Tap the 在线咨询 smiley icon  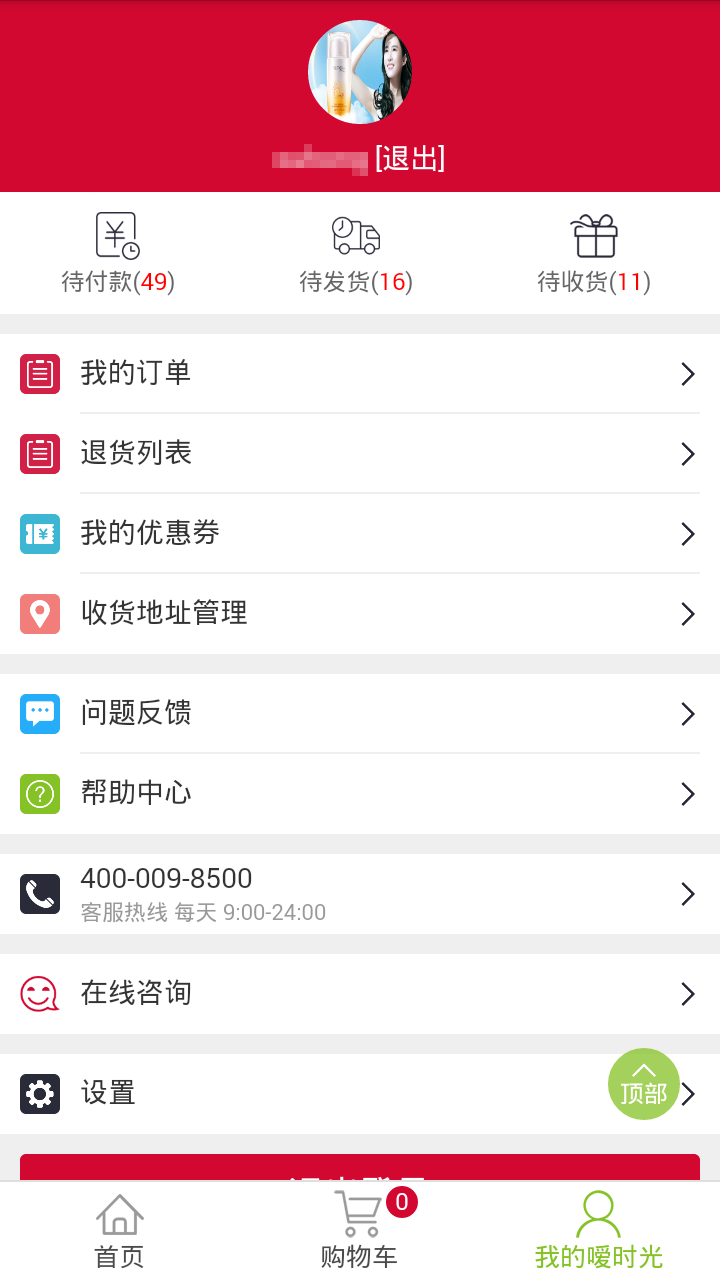pyautogui.click(x=39, y=993)
